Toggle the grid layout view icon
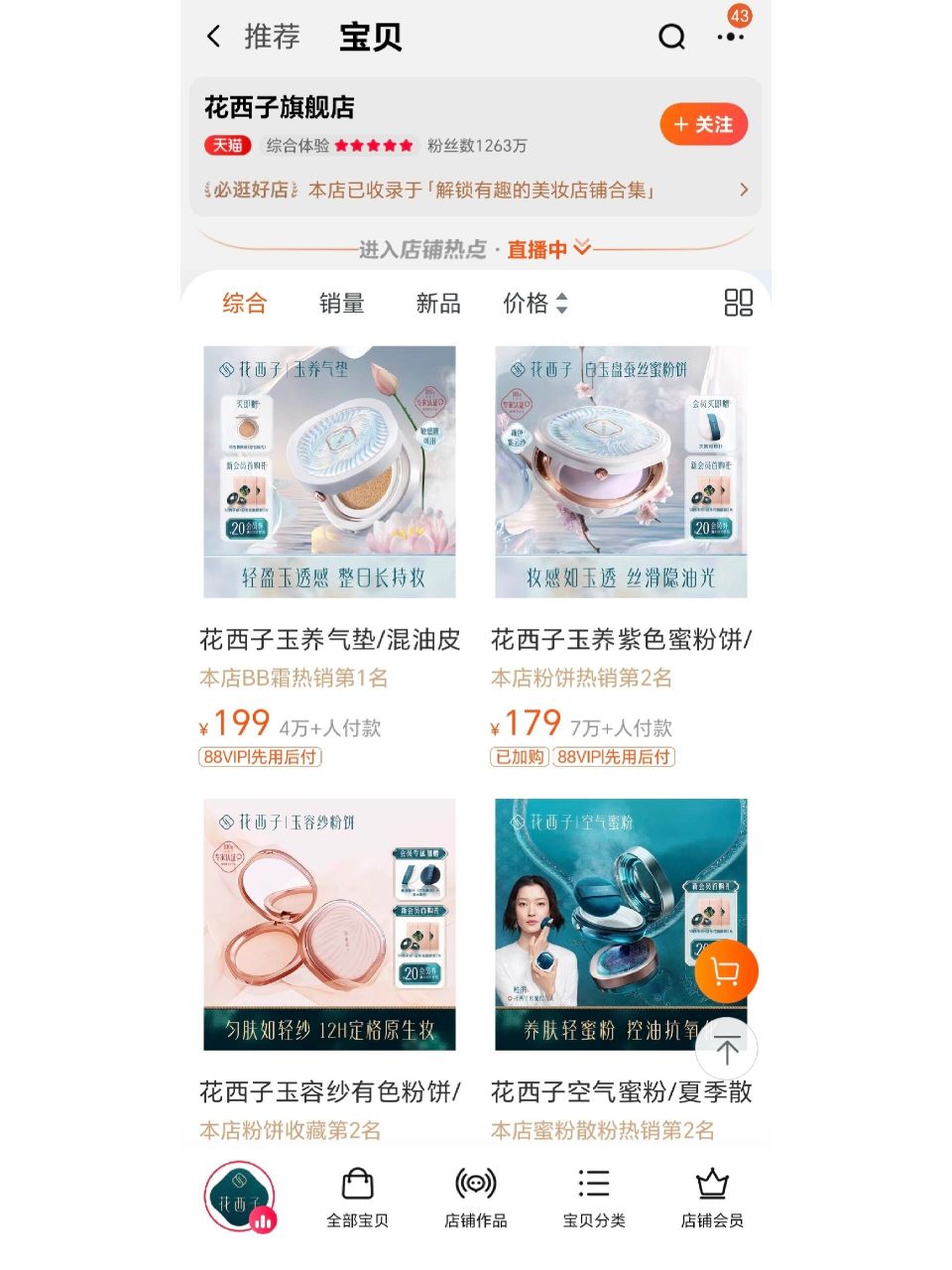The image size is (952, 1270). (739, 304)
